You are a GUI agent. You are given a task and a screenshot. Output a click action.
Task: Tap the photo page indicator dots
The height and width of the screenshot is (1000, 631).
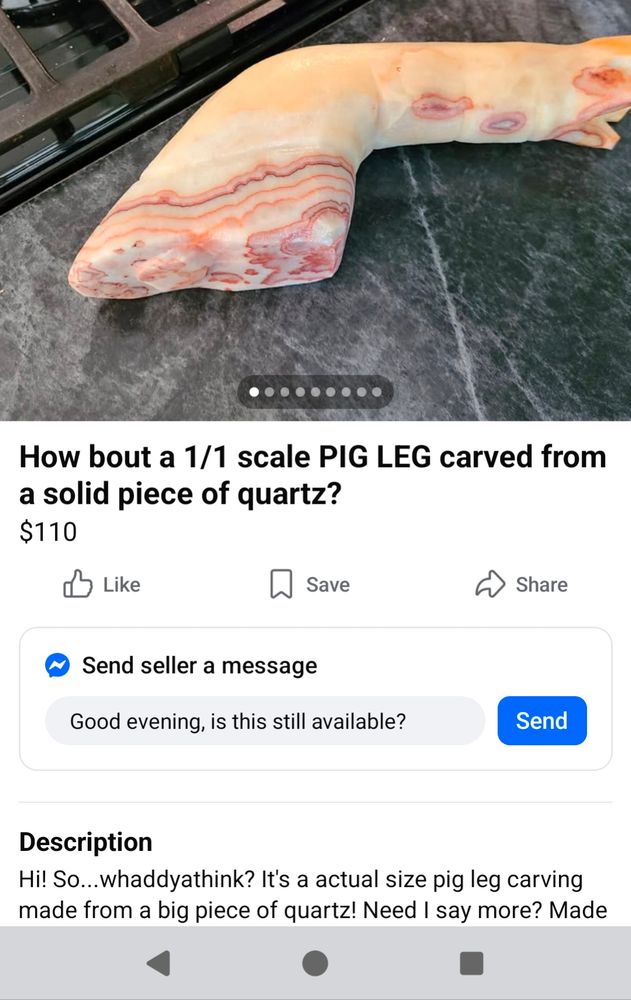pos(315,392)
